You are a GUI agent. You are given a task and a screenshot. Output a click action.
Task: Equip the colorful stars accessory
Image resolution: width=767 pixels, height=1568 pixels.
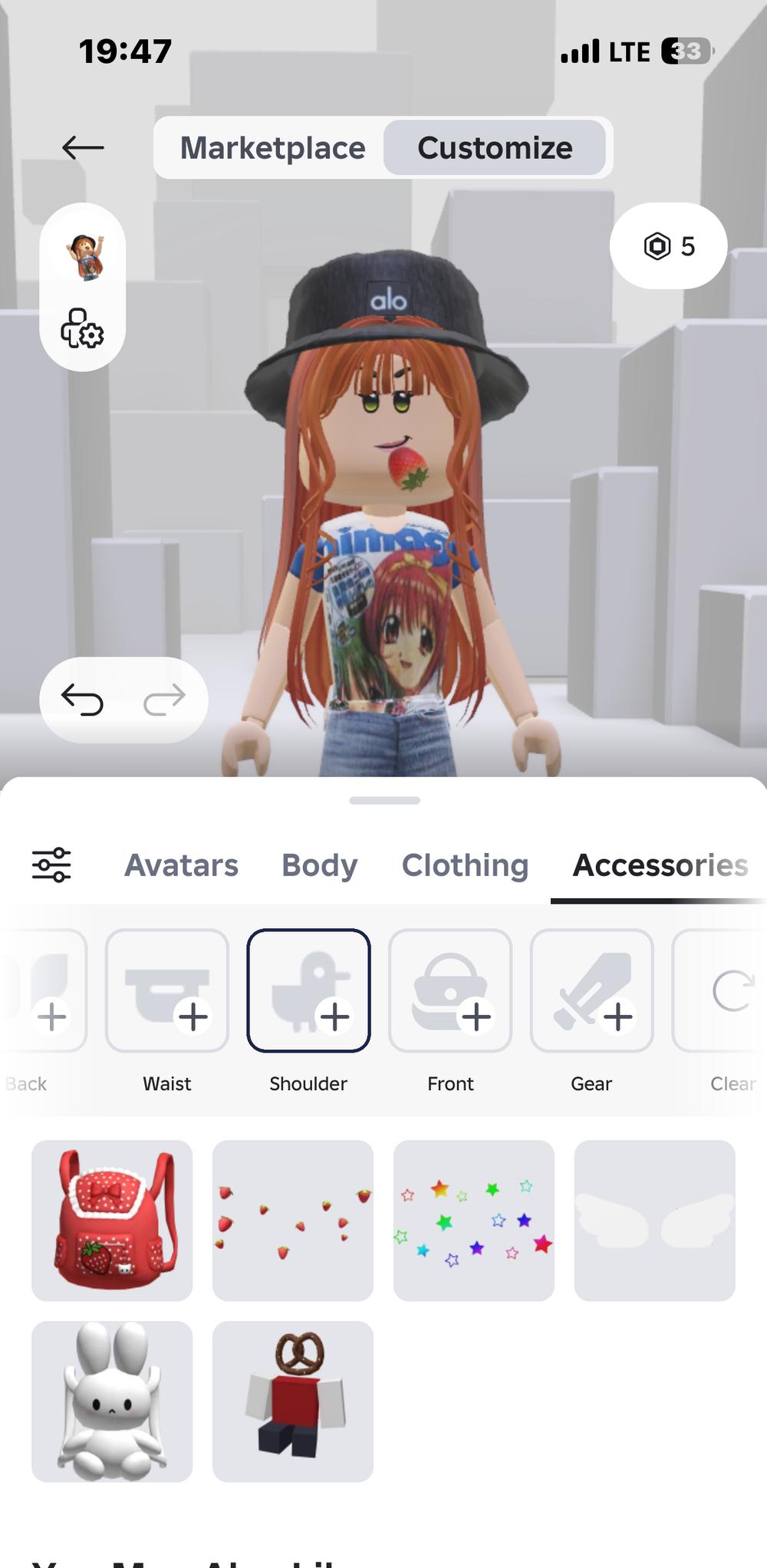coord(474,1220)
